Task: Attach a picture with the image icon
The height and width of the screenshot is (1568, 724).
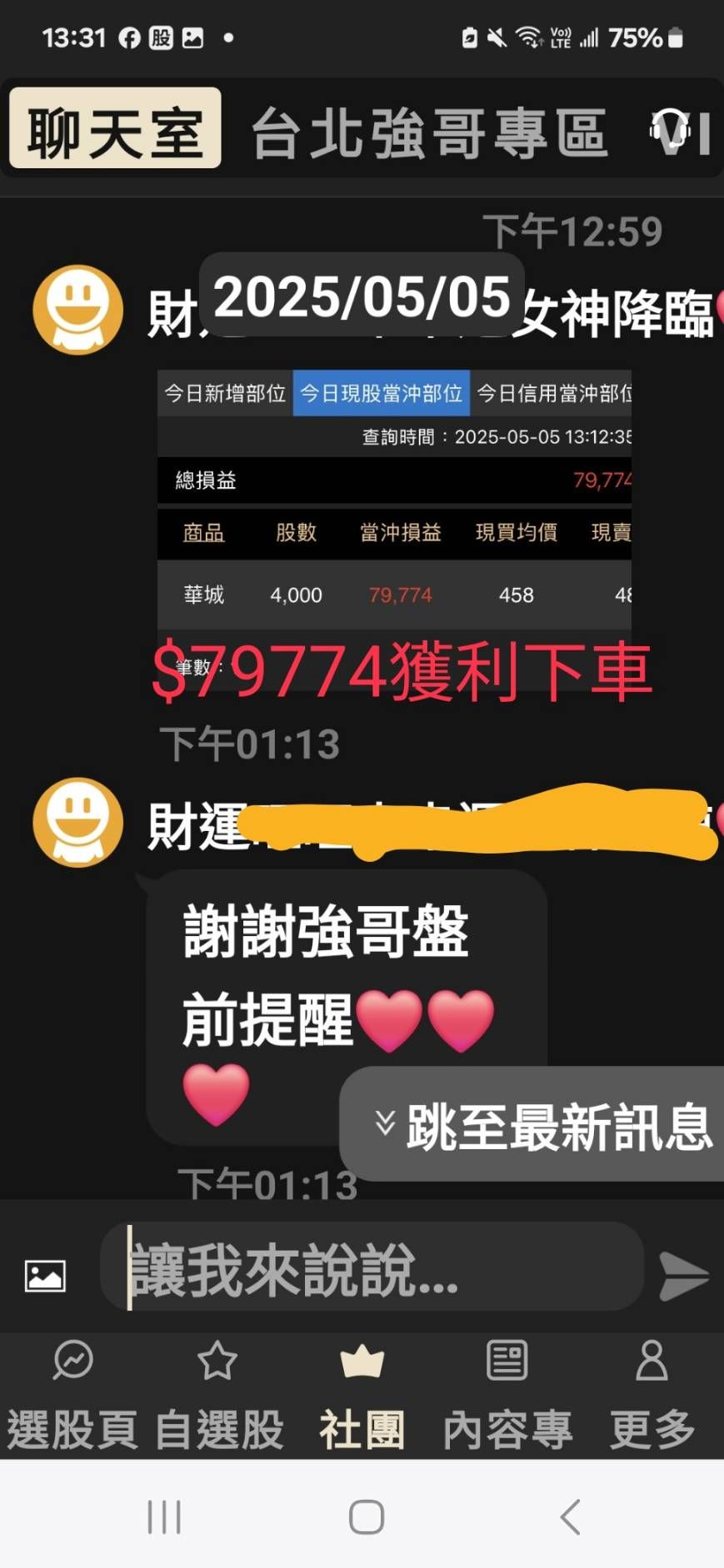Action: point(45,1275)
